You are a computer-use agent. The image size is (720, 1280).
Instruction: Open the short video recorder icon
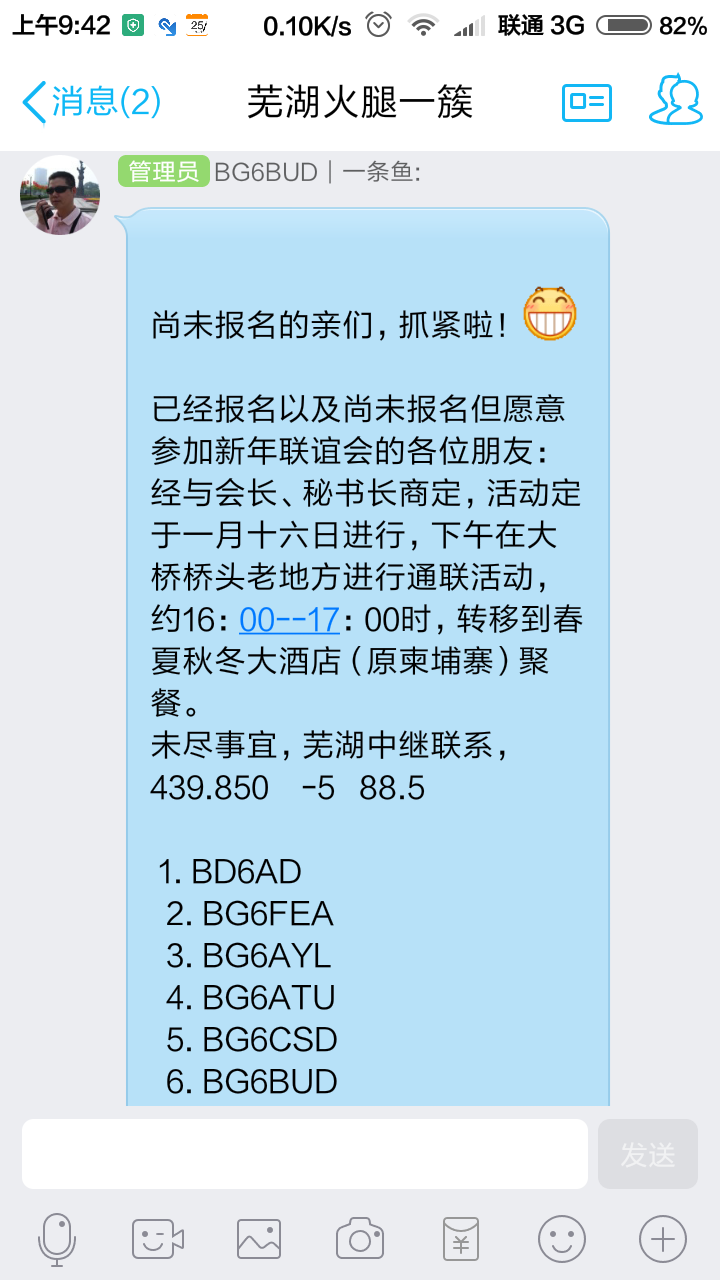click(158, 1240)
